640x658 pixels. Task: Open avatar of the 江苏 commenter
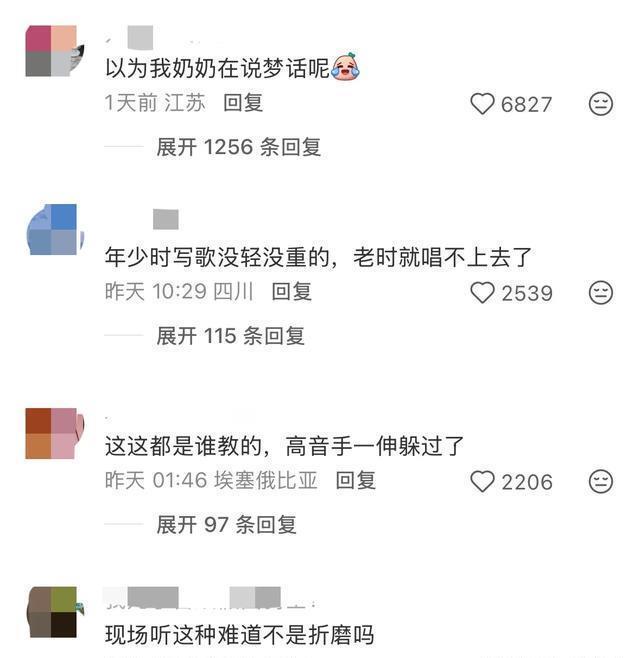pyautogui.click(x=54, y=51)
